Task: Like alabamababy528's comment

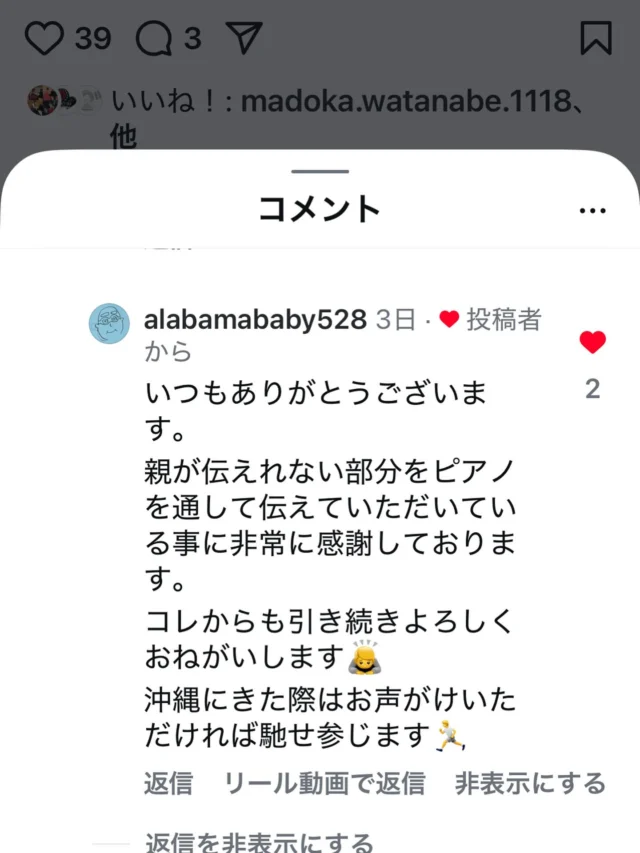Action: pyautogui.click(x=592, y=343)
